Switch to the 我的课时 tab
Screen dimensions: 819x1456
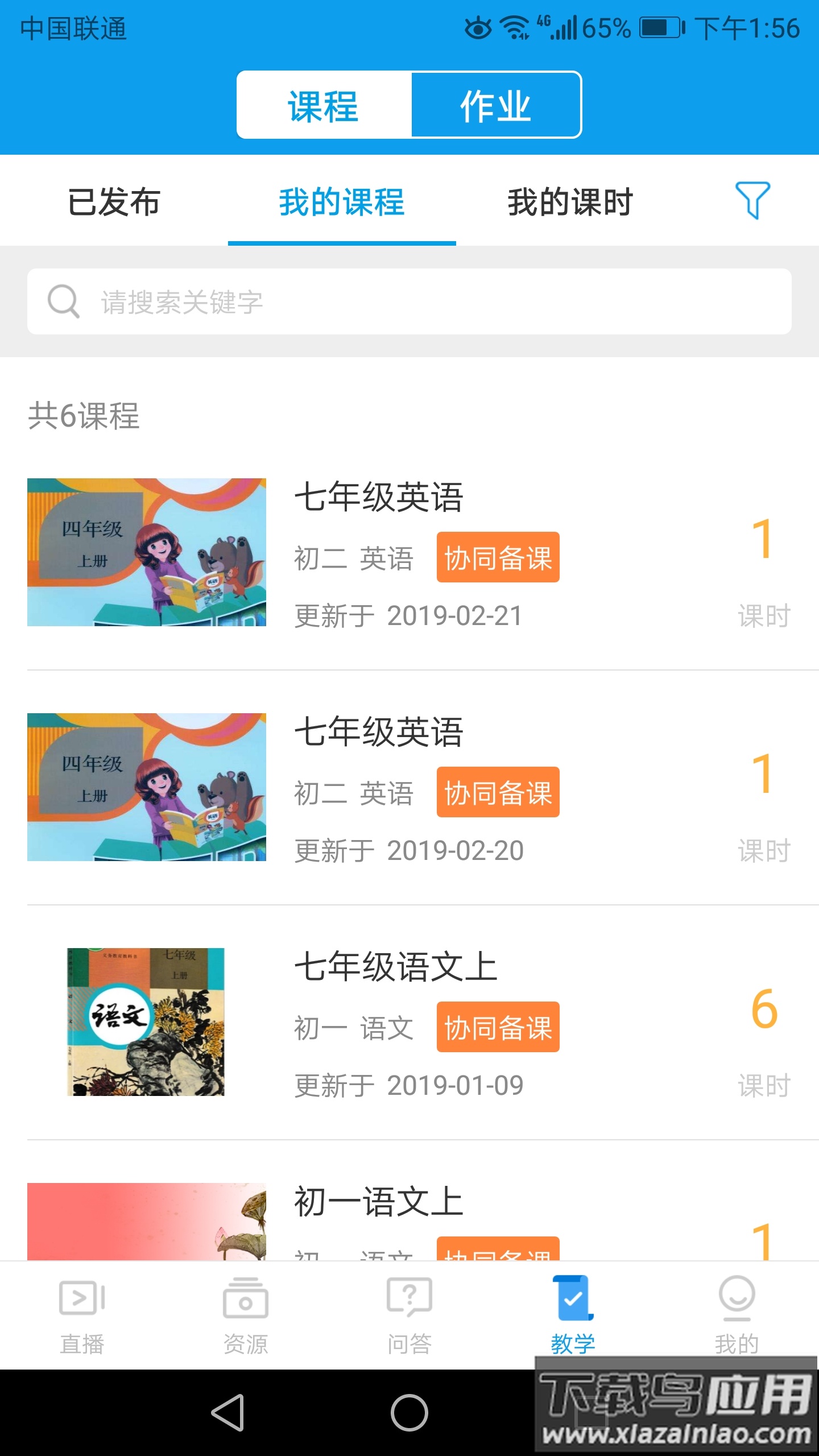pos(570,202)
